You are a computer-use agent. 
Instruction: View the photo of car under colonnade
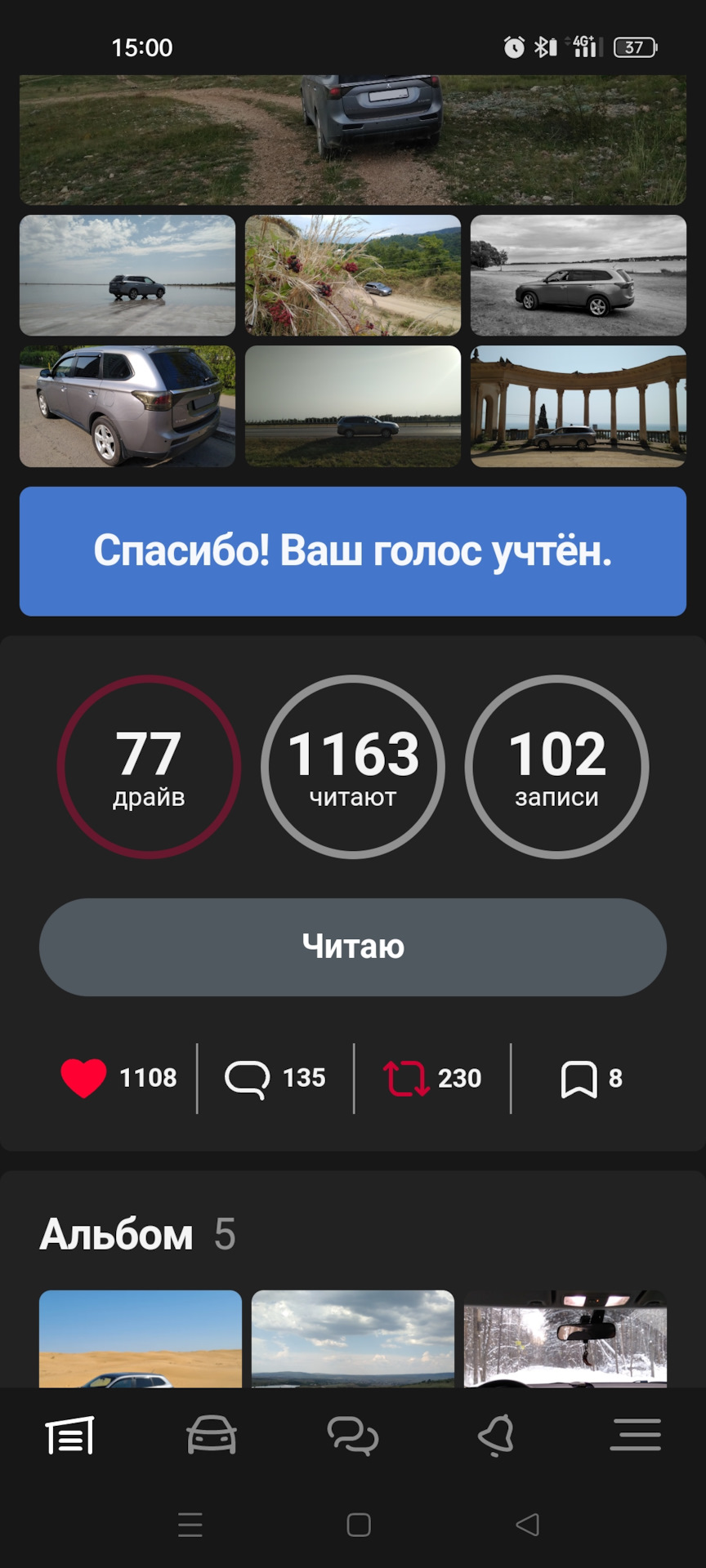[x=579, y=406]
